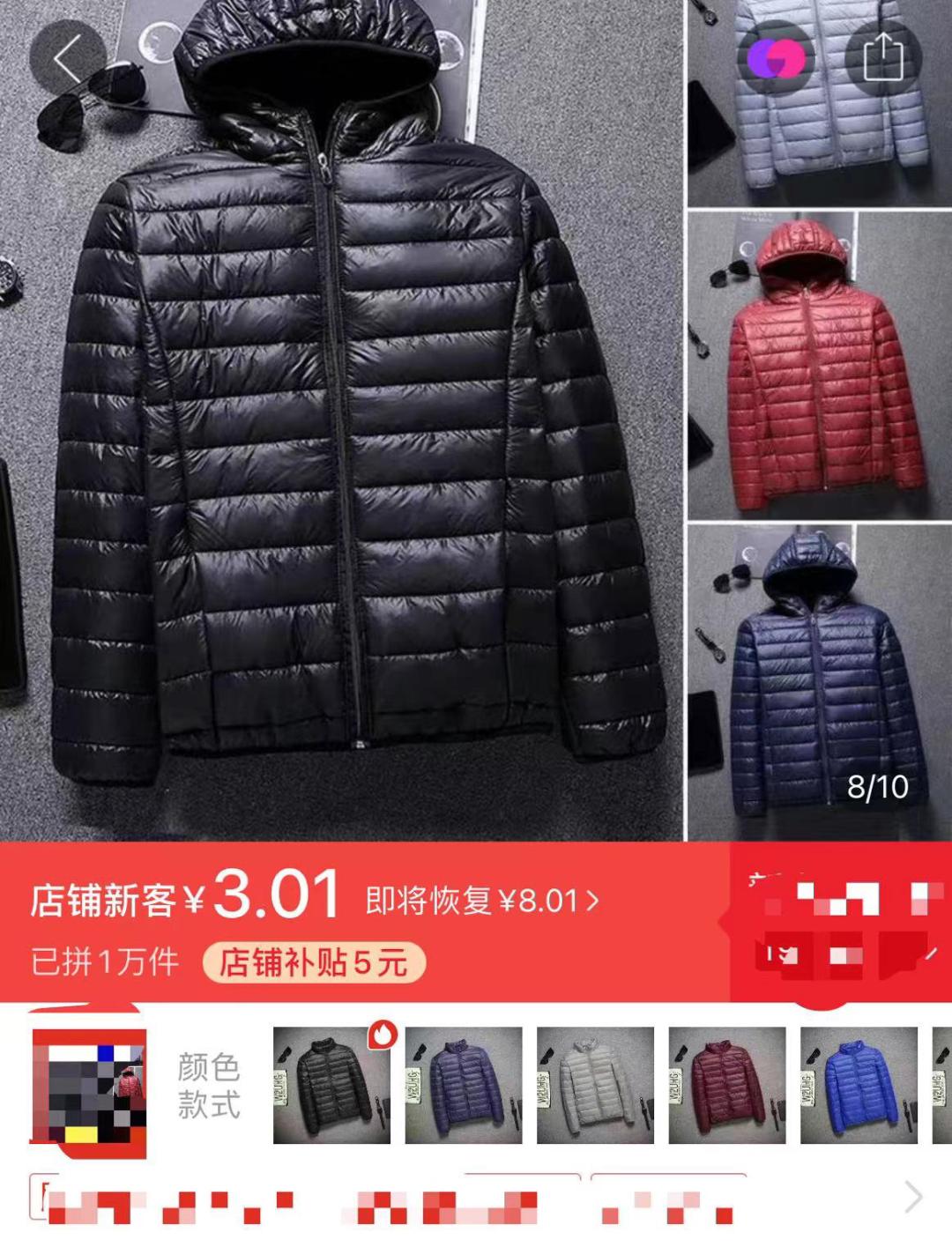Select the wine red jacket color

[727, 1085]
